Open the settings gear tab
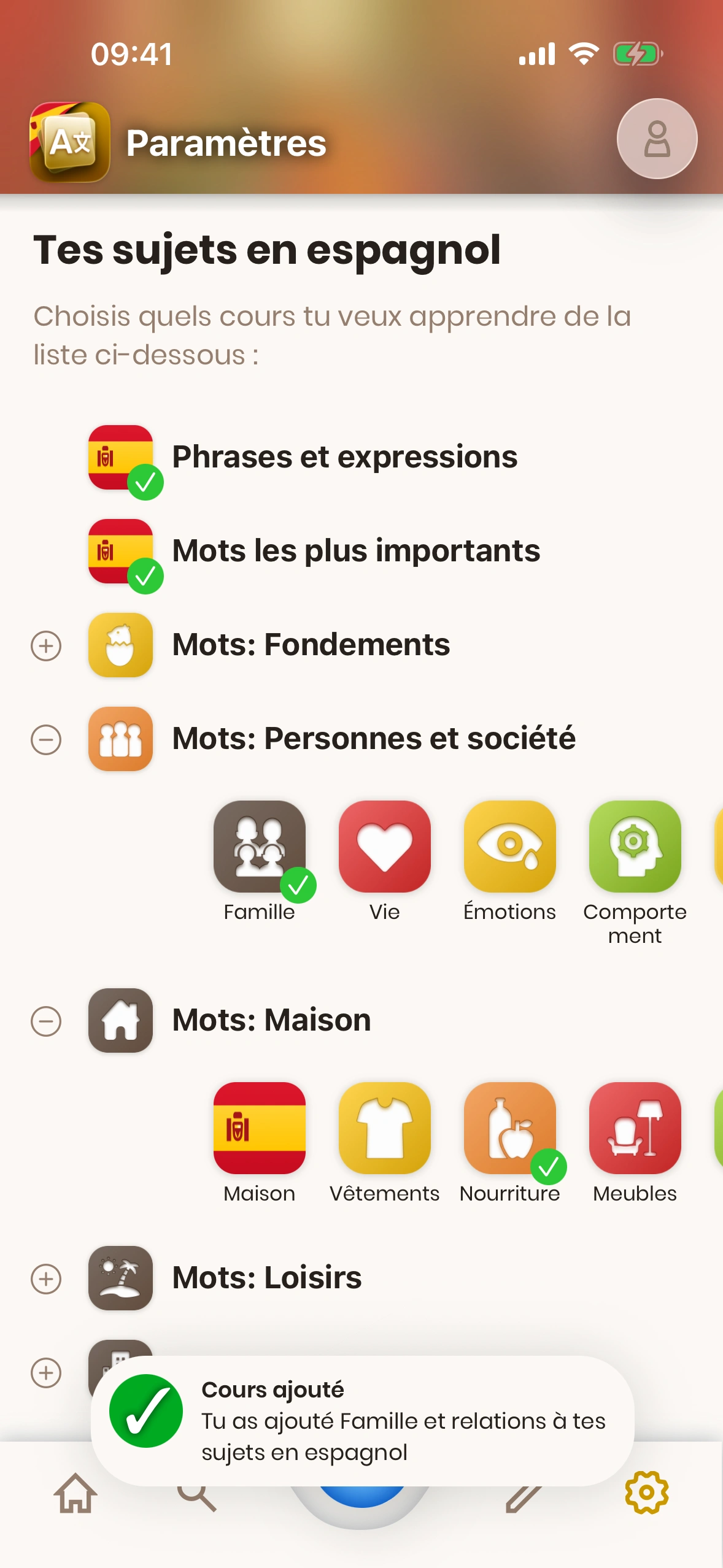 647,1493
